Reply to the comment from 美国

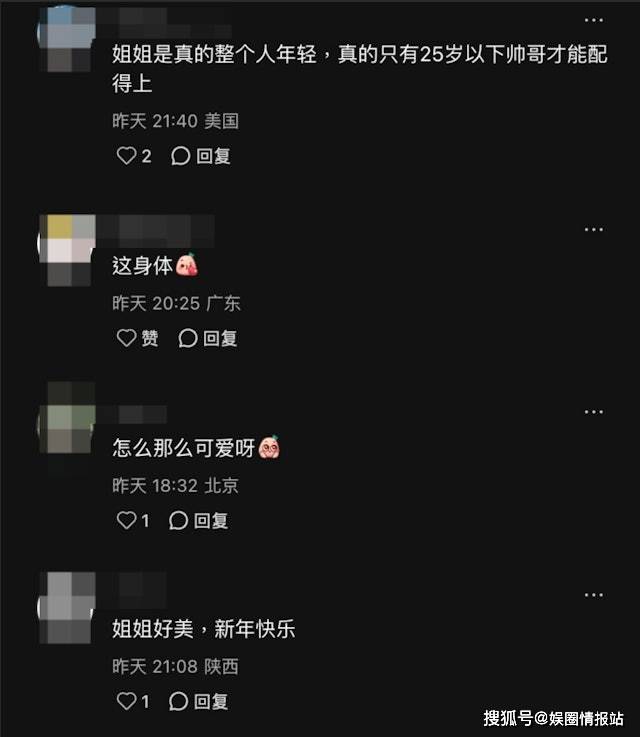pos(201,156)
